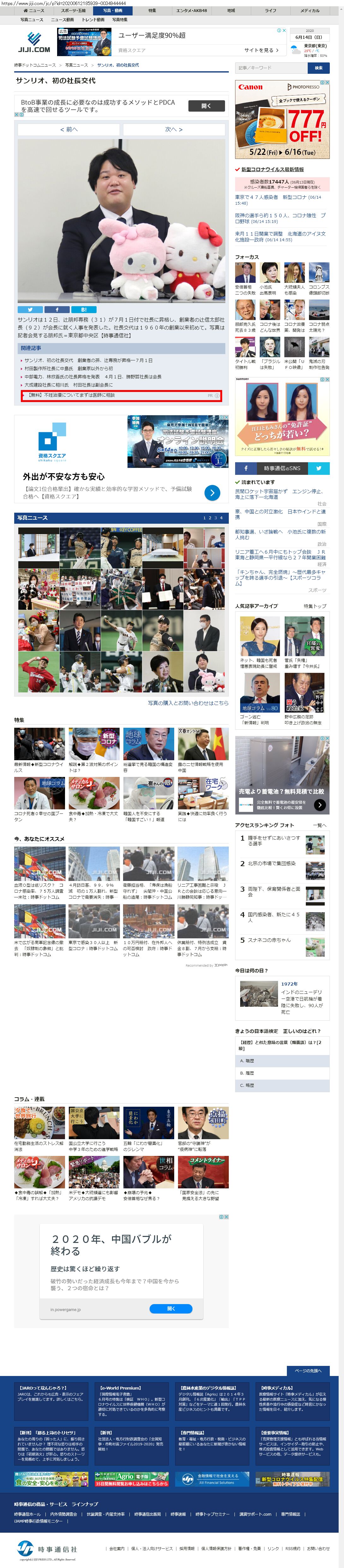Bookmark the article with Hatena B!

[83, 309]
